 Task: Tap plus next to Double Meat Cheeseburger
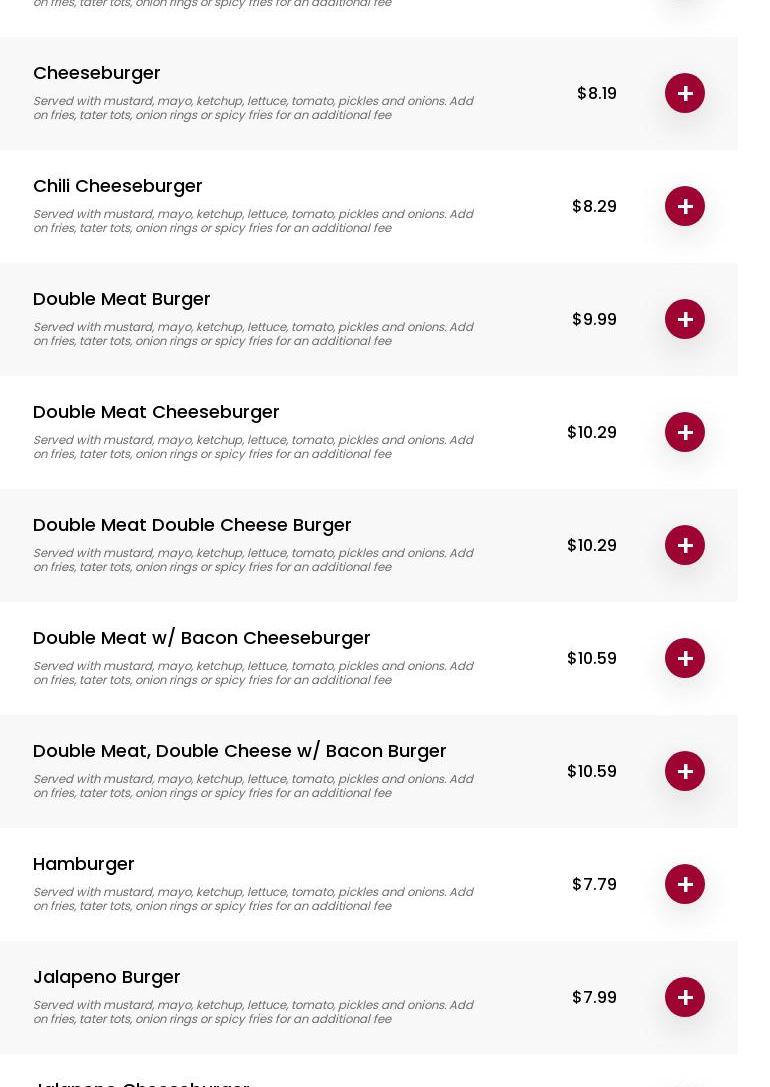click(685, 432)
